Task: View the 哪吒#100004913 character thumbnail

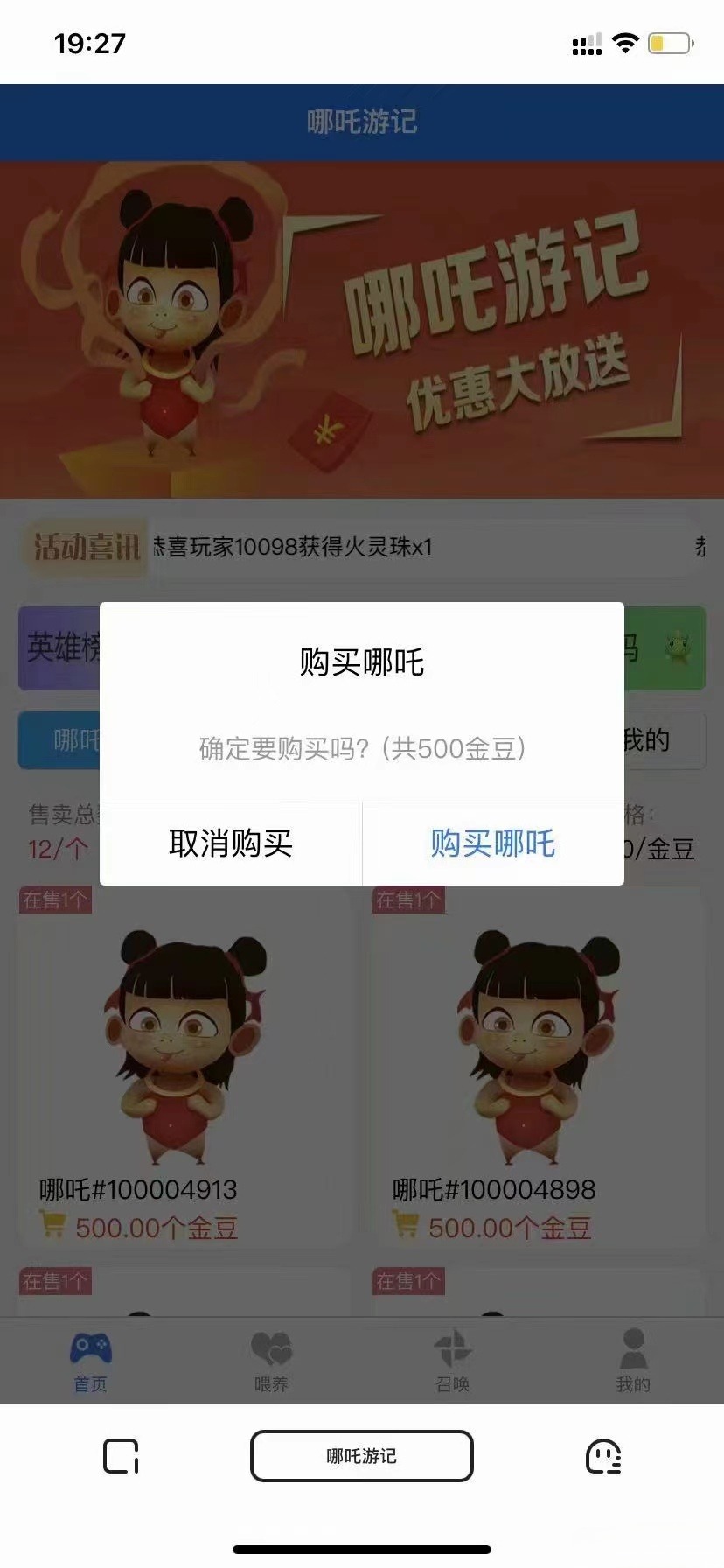Action: point(184,1041)
